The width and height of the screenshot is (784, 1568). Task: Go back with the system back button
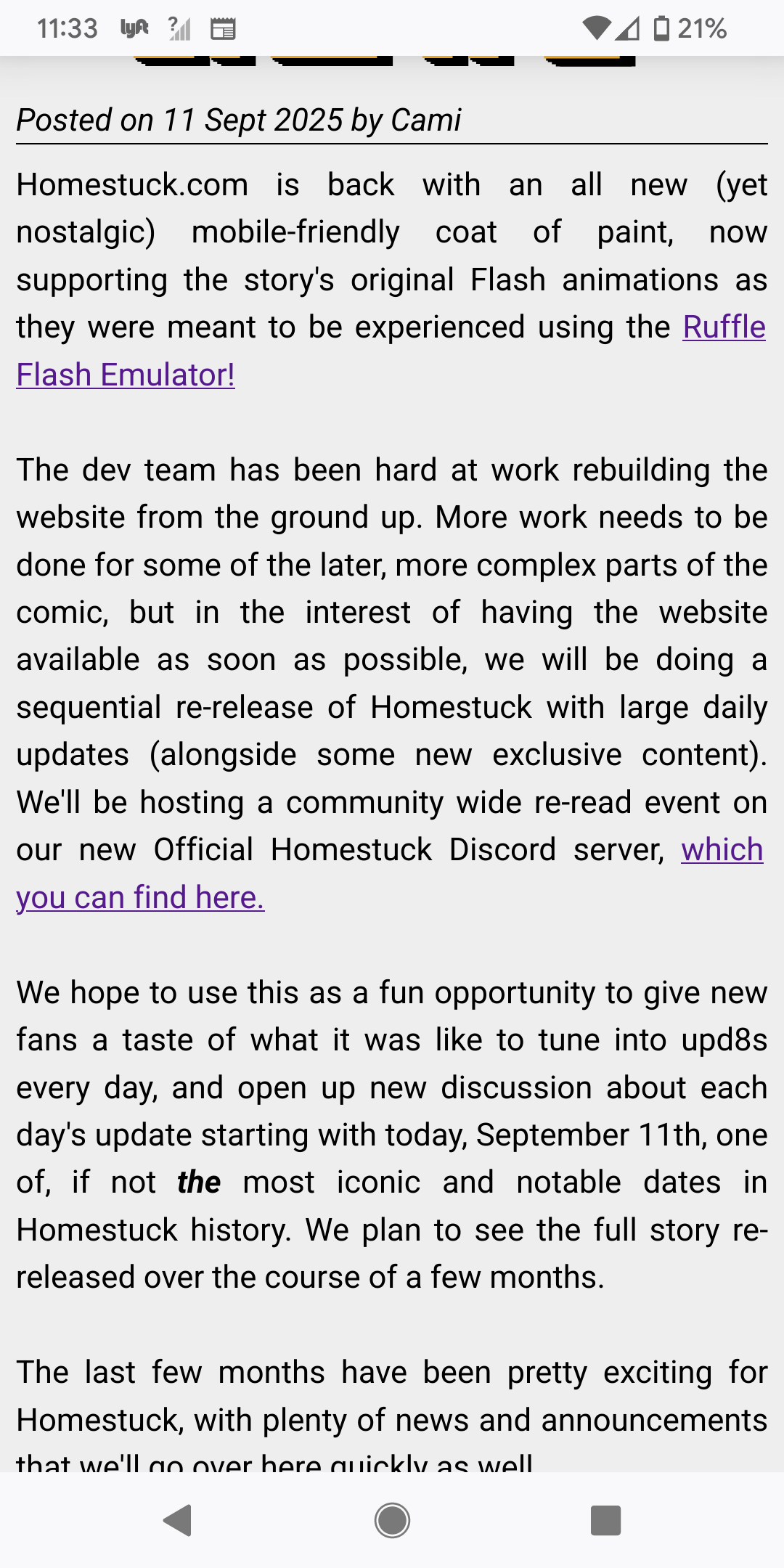[178, 1520]
